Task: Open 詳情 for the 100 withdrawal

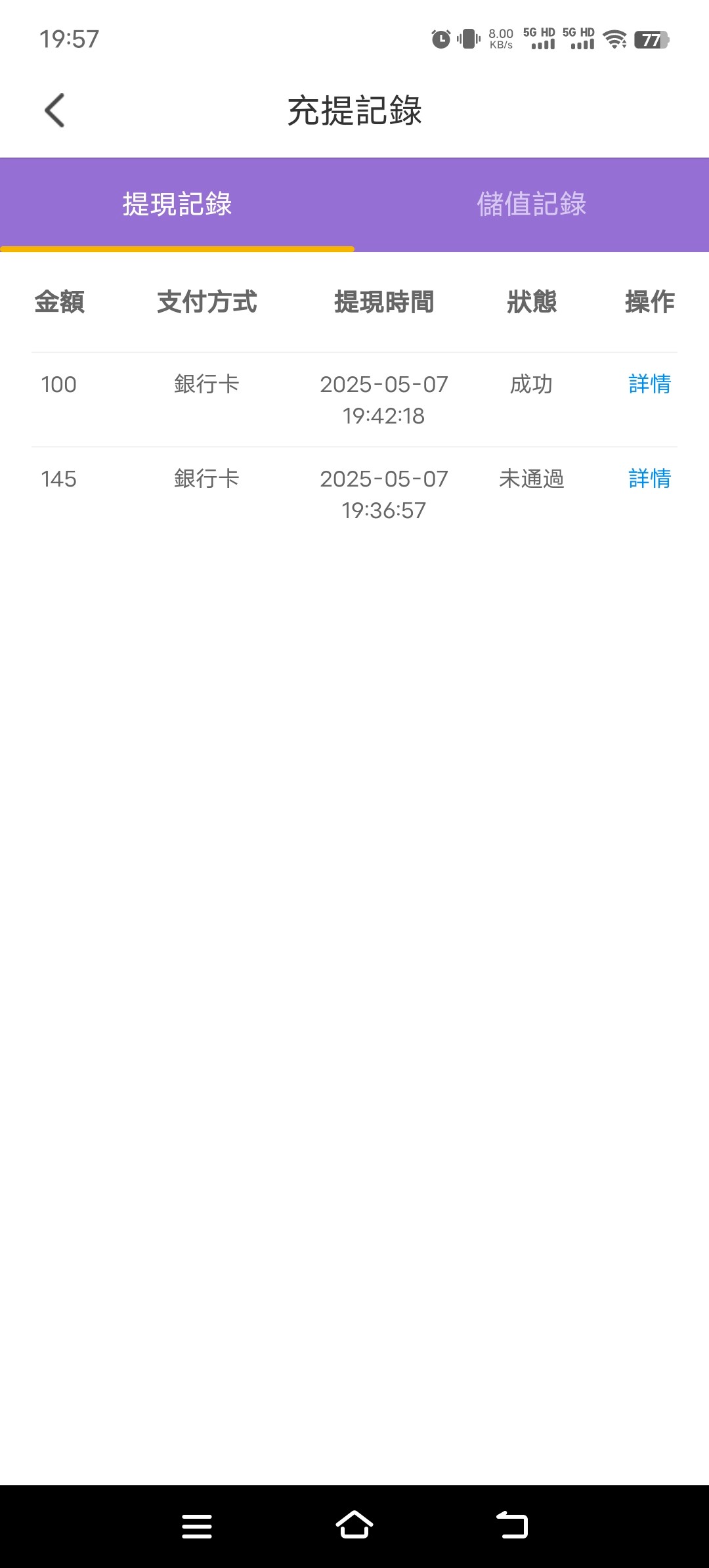Action: coord(649,384)
